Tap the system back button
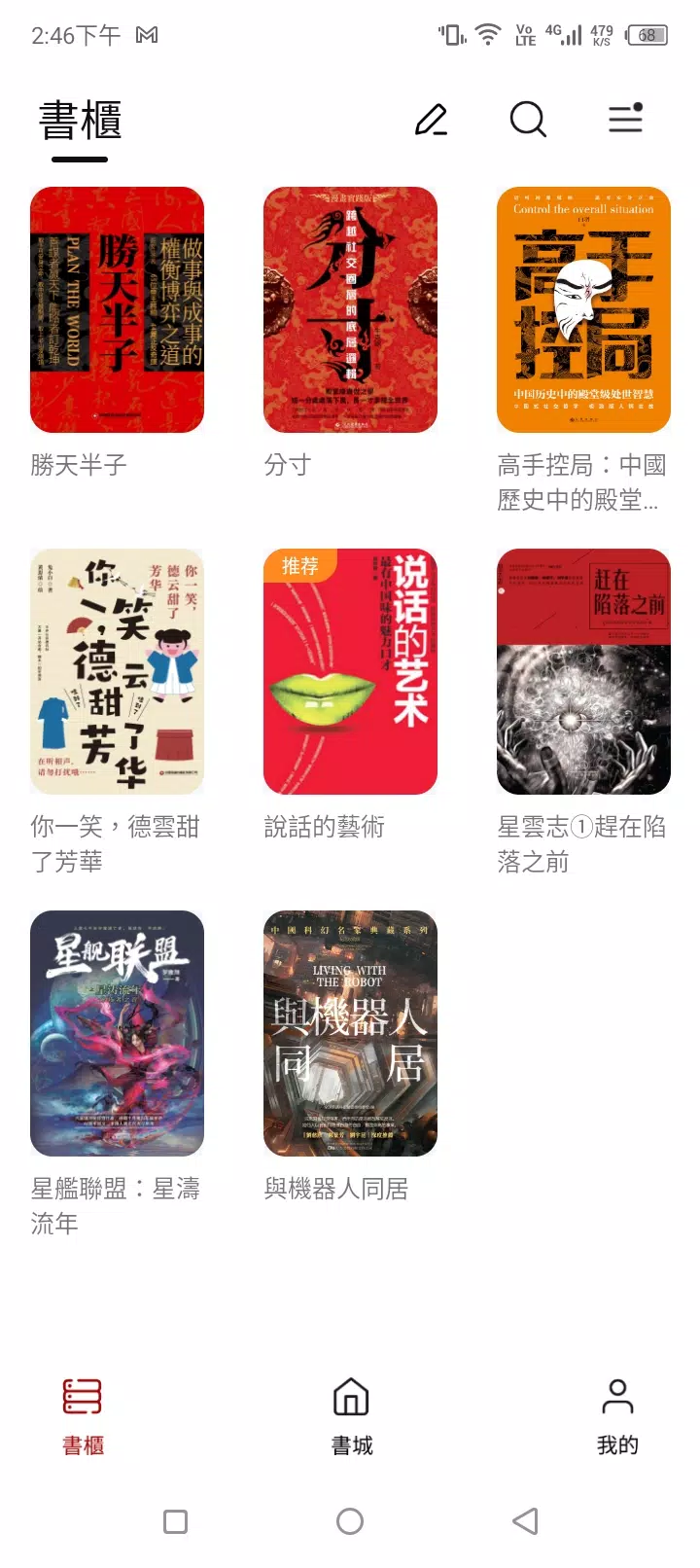Image resolution: width=700 pixels, height=1568 pixels. [x=525, y=1521]
